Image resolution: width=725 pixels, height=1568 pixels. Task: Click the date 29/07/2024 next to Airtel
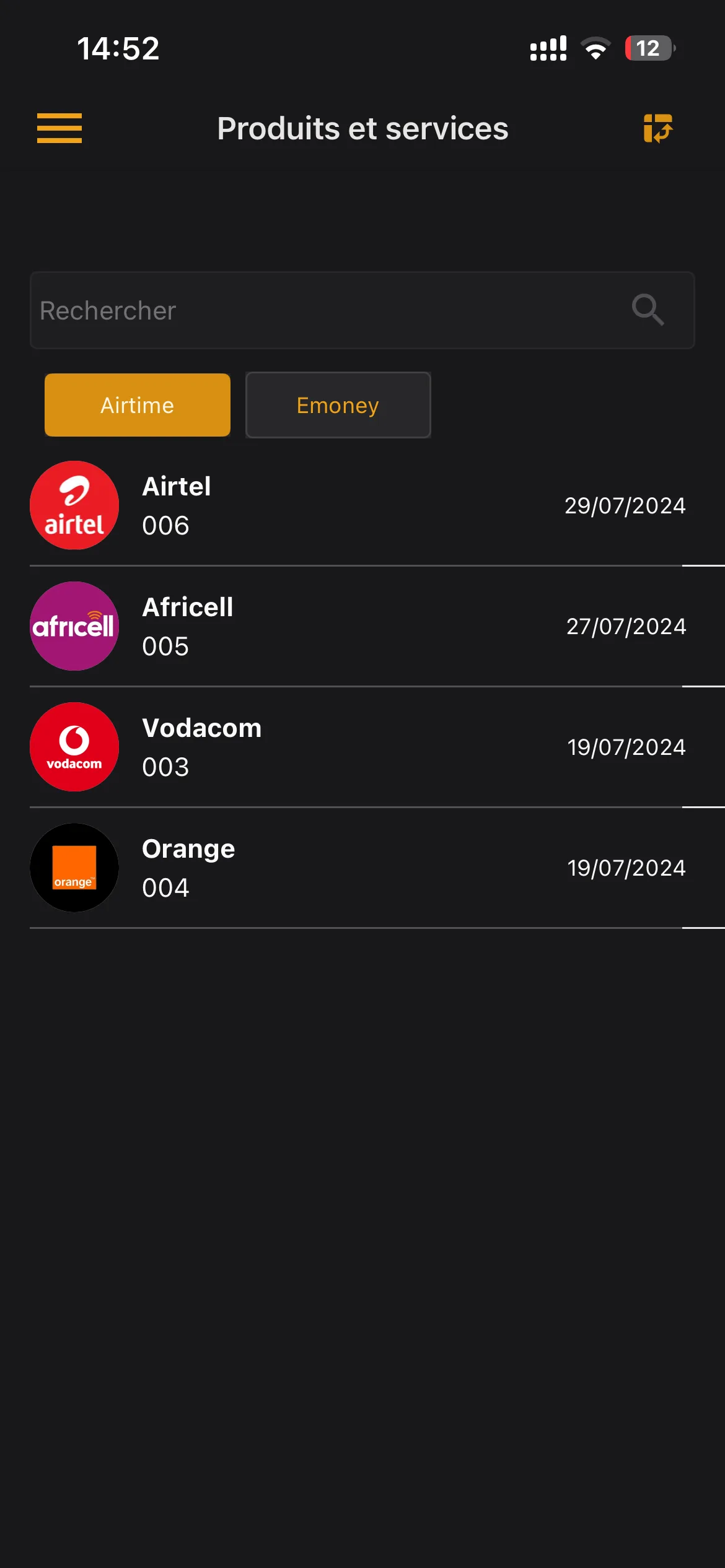click(x=625, y=505)
